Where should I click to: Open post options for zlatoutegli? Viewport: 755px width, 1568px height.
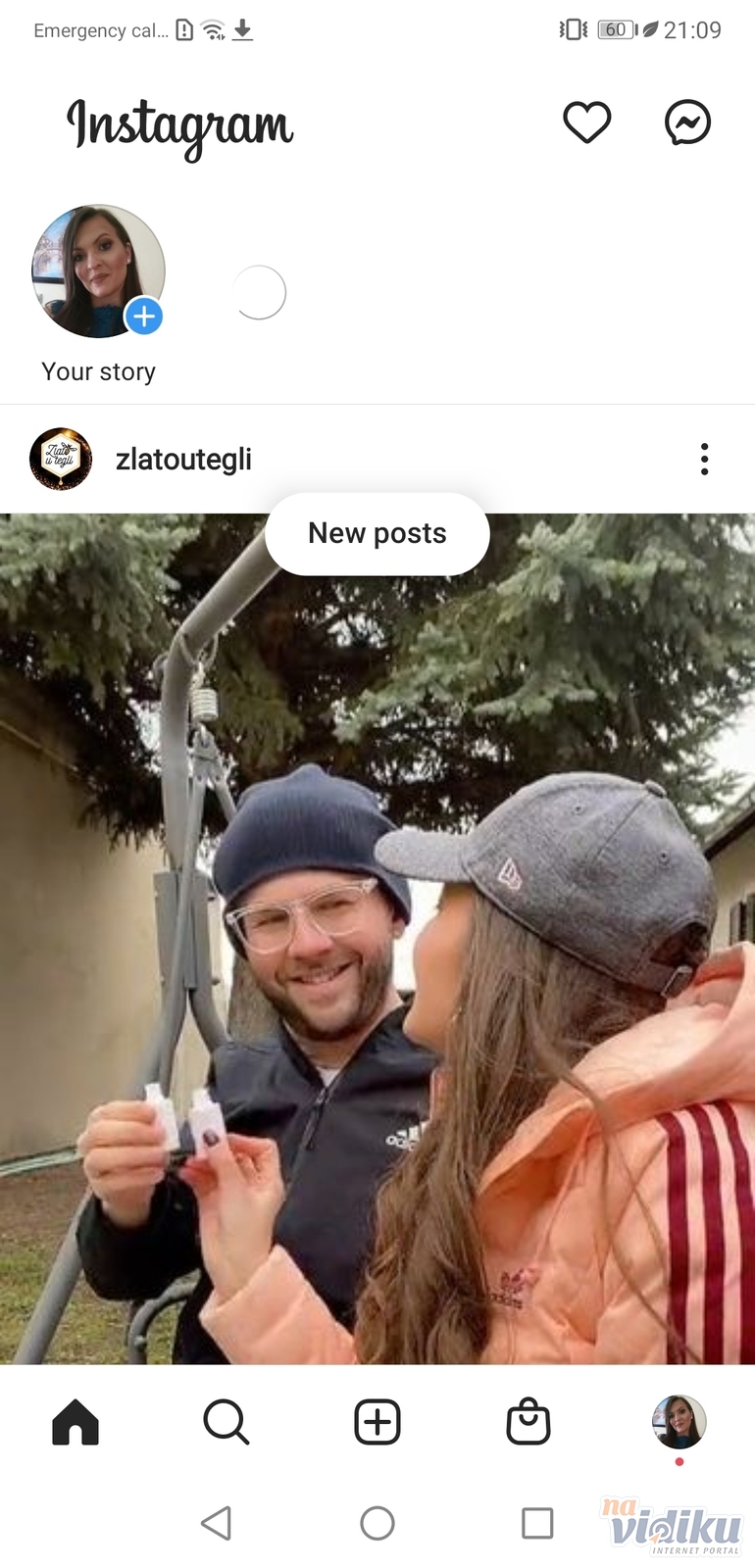tap(704, 459)
